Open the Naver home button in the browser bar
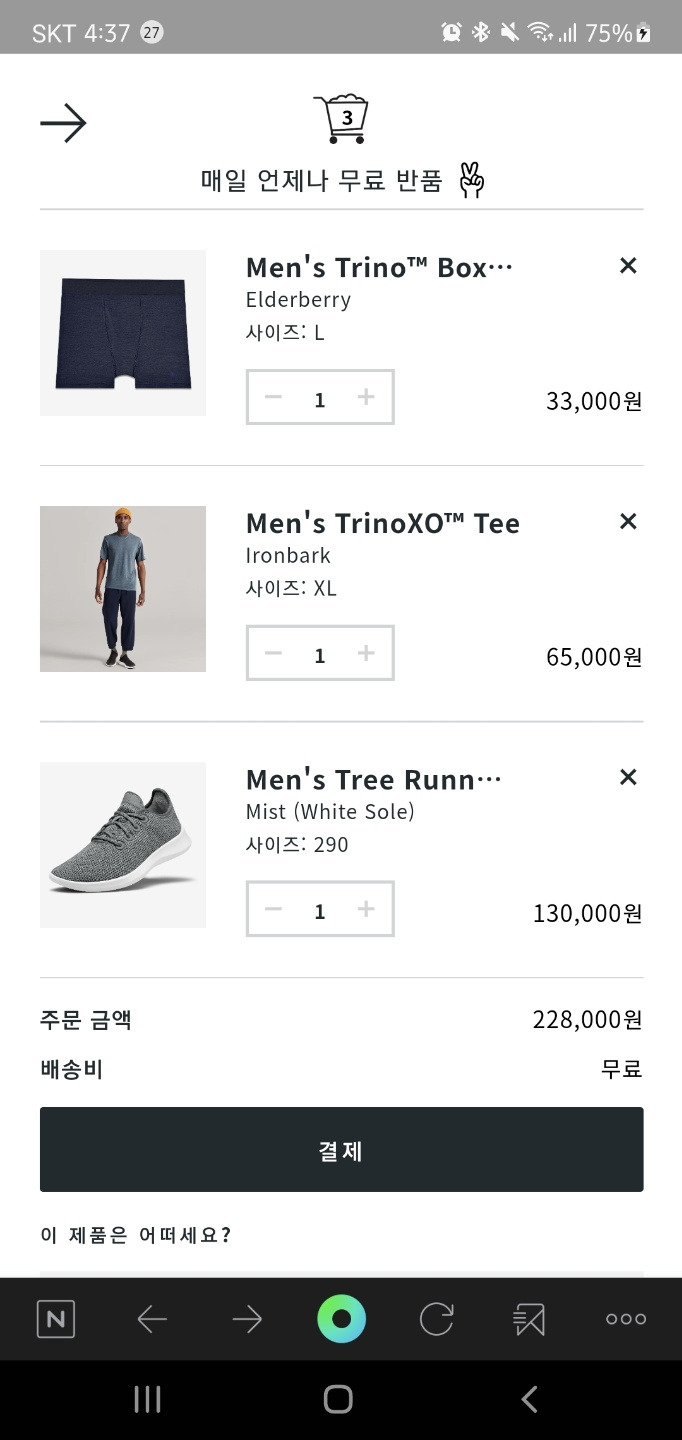 tap(56, 1319)
